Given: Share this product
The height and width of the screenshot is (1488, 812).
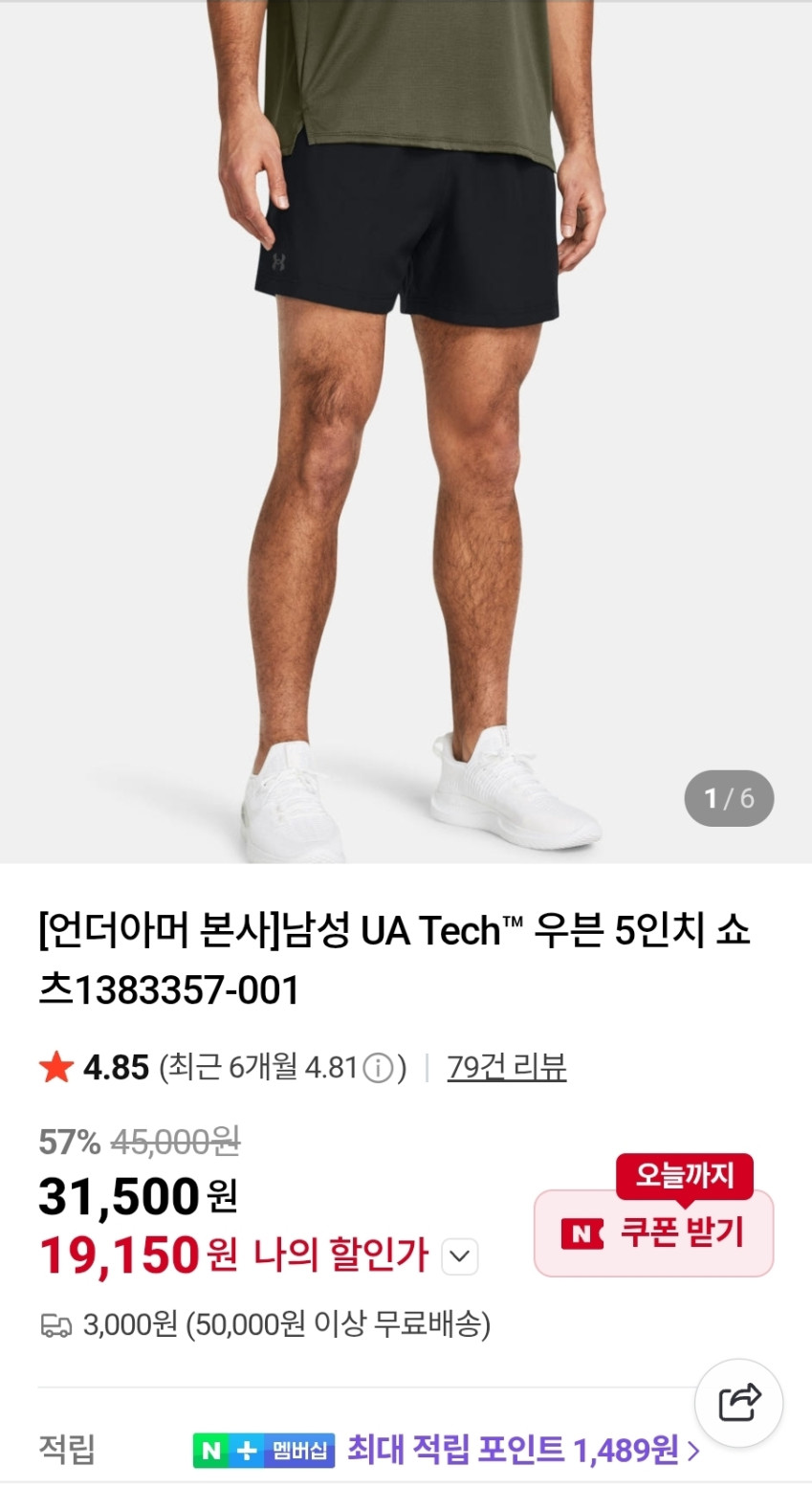Looking at the screenshot, I should click(738, 1403).
